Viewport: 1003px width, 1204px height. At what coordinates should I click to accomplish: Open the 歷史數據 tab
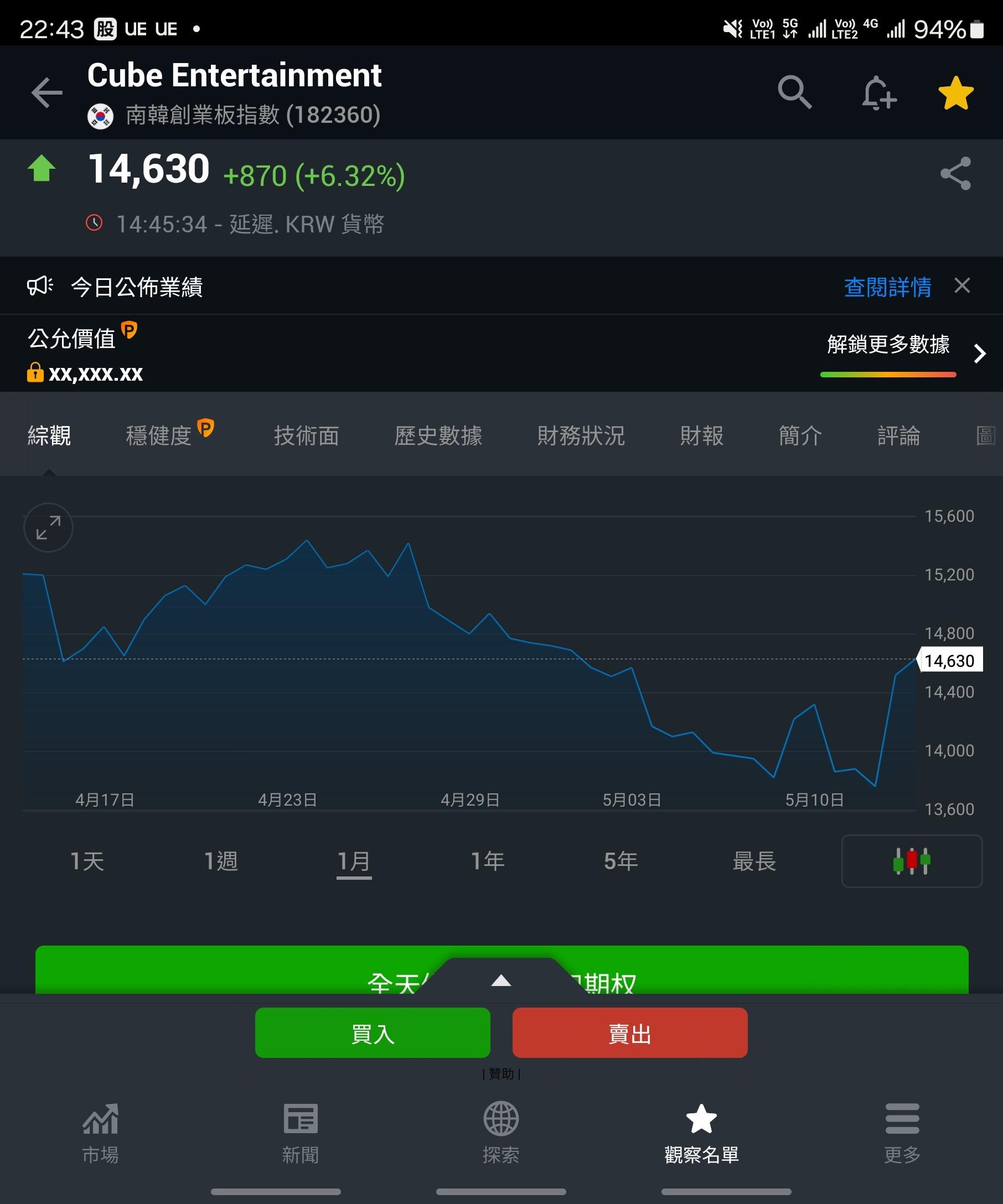(438, 436)
